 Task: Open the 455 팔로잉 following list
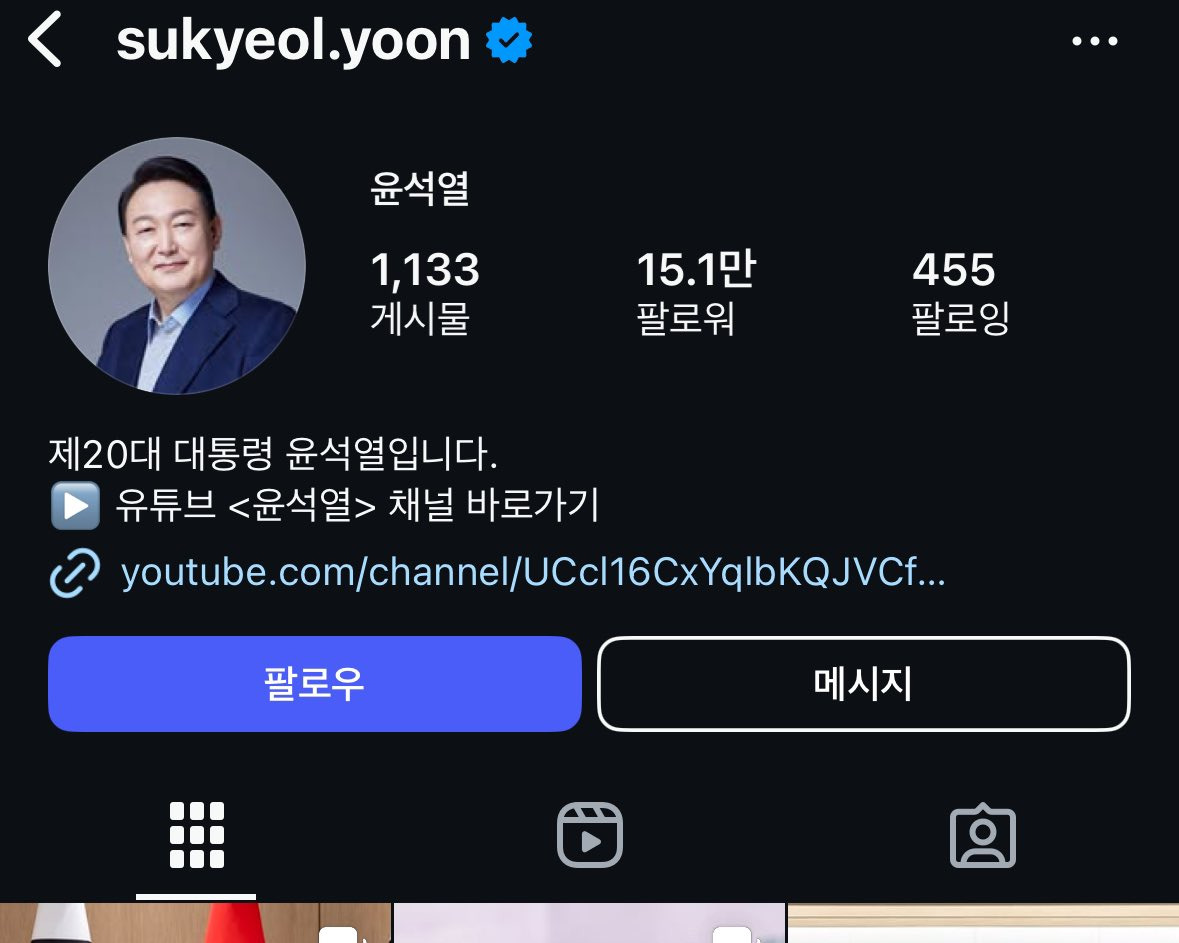960,292
